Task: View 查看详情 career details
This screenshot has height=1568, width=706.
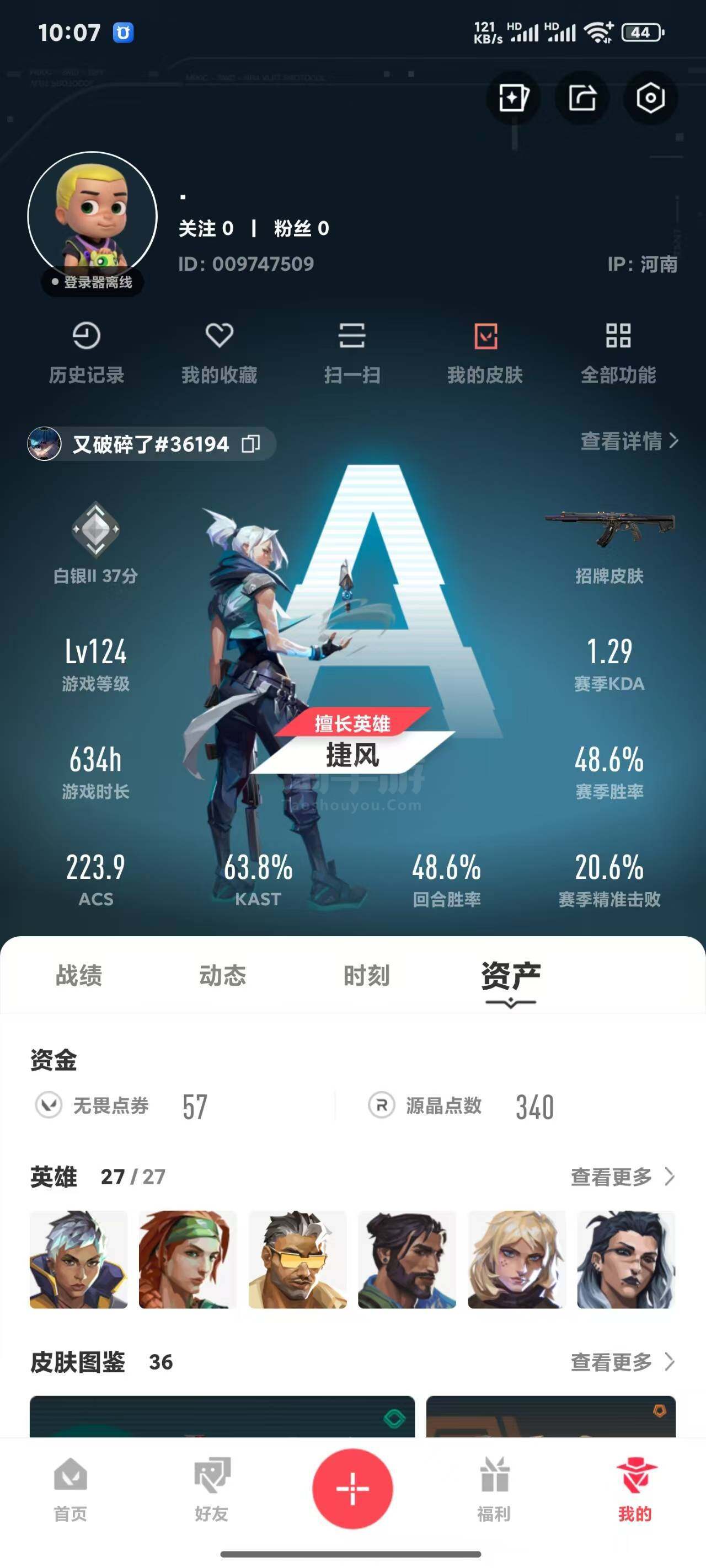Action: coord(629,441)
